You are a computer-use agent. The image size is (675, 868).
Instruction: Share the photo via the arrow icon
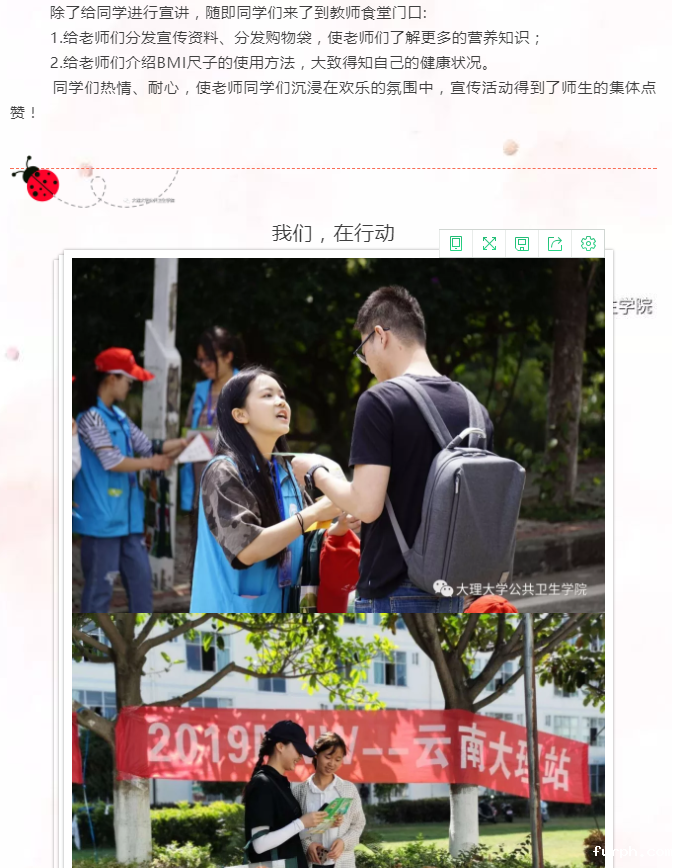click(x=555, y=244)
